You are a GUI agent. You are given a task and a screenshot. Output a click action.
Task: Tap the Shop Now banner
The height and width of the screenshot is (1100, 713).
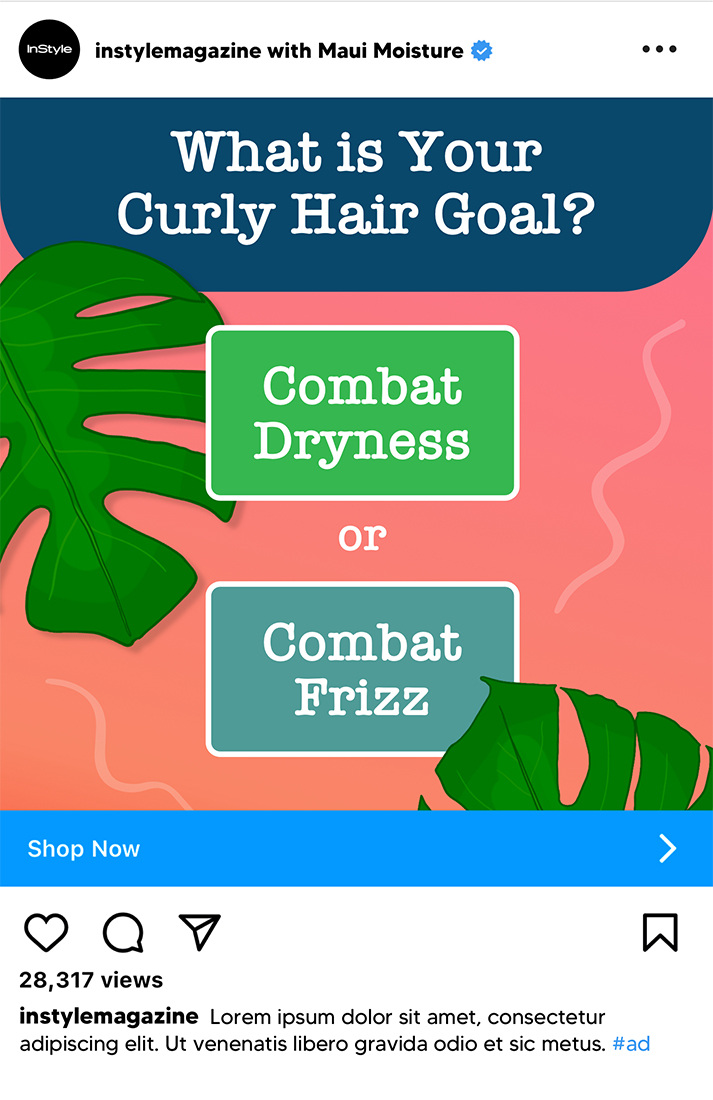(x=356, y=849)
